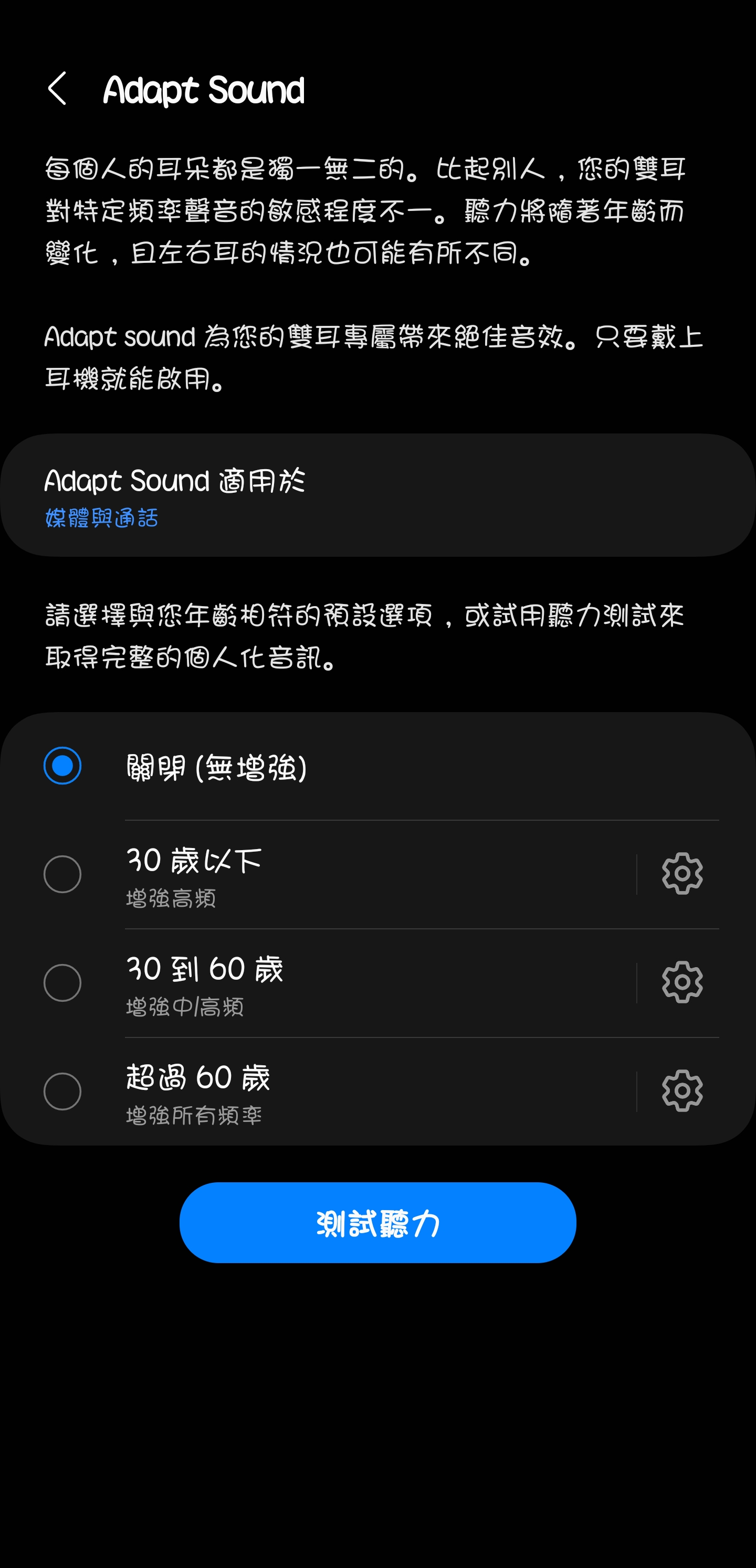Viewport: 756px width, 1568px height.
Task: Go back from Adapt Sound
Action: (57, 89)
